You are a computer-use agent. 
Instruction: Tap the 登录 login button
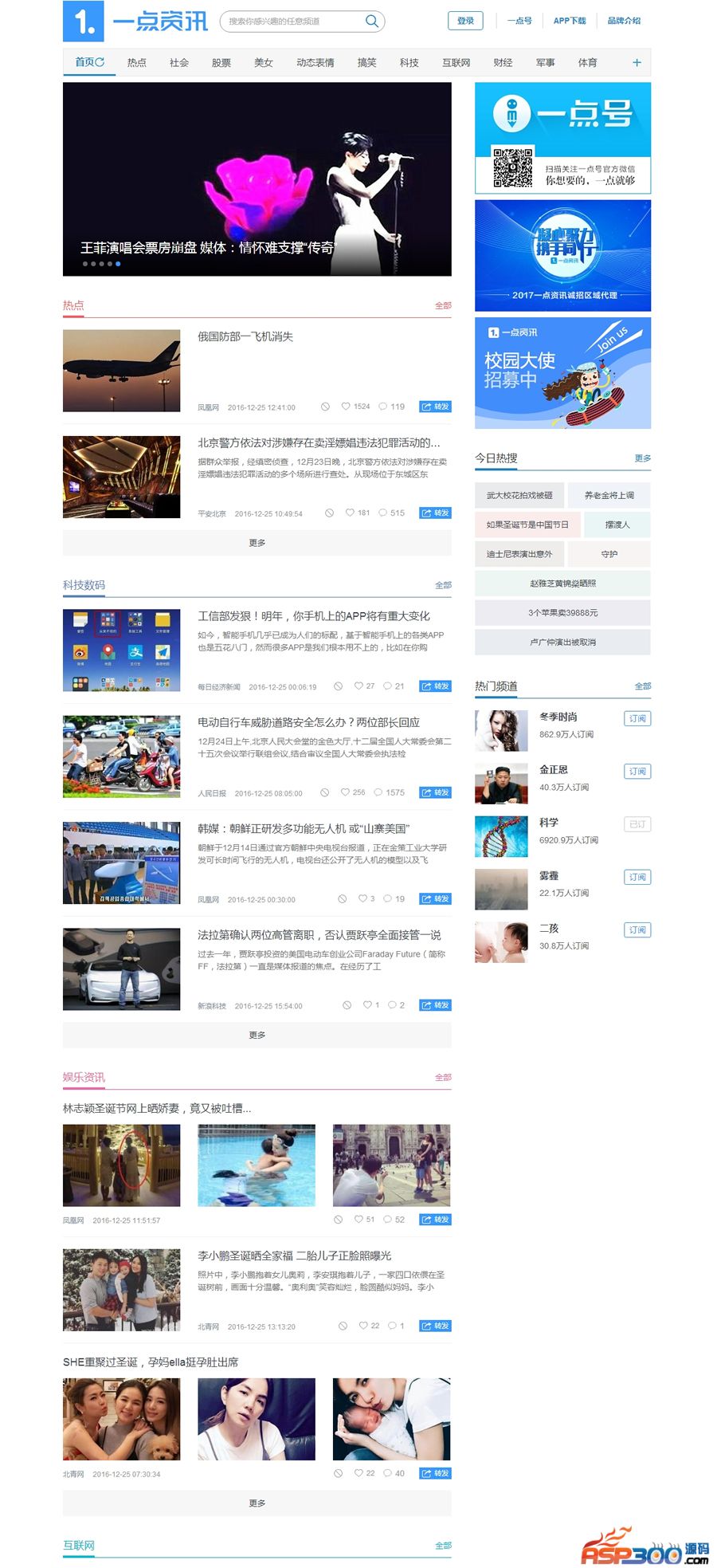click(465, 21)
